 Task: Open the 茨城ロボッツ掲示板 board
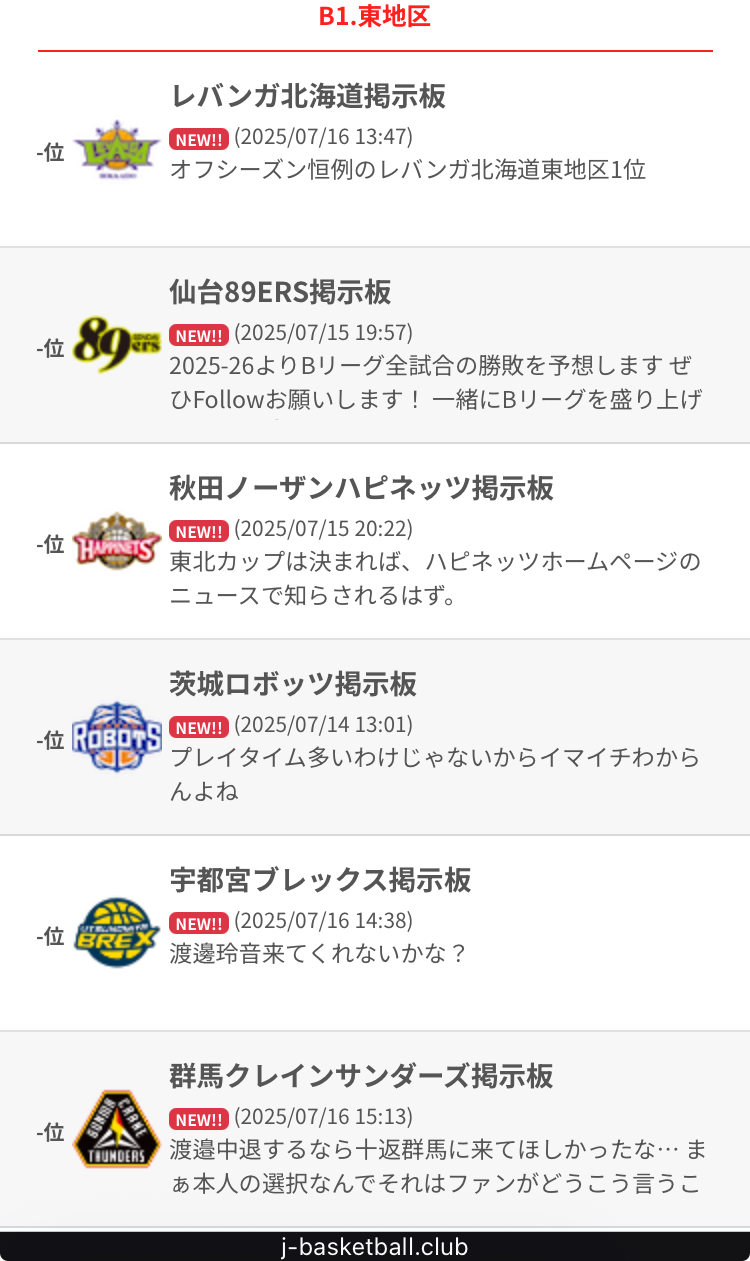(293, 685)
